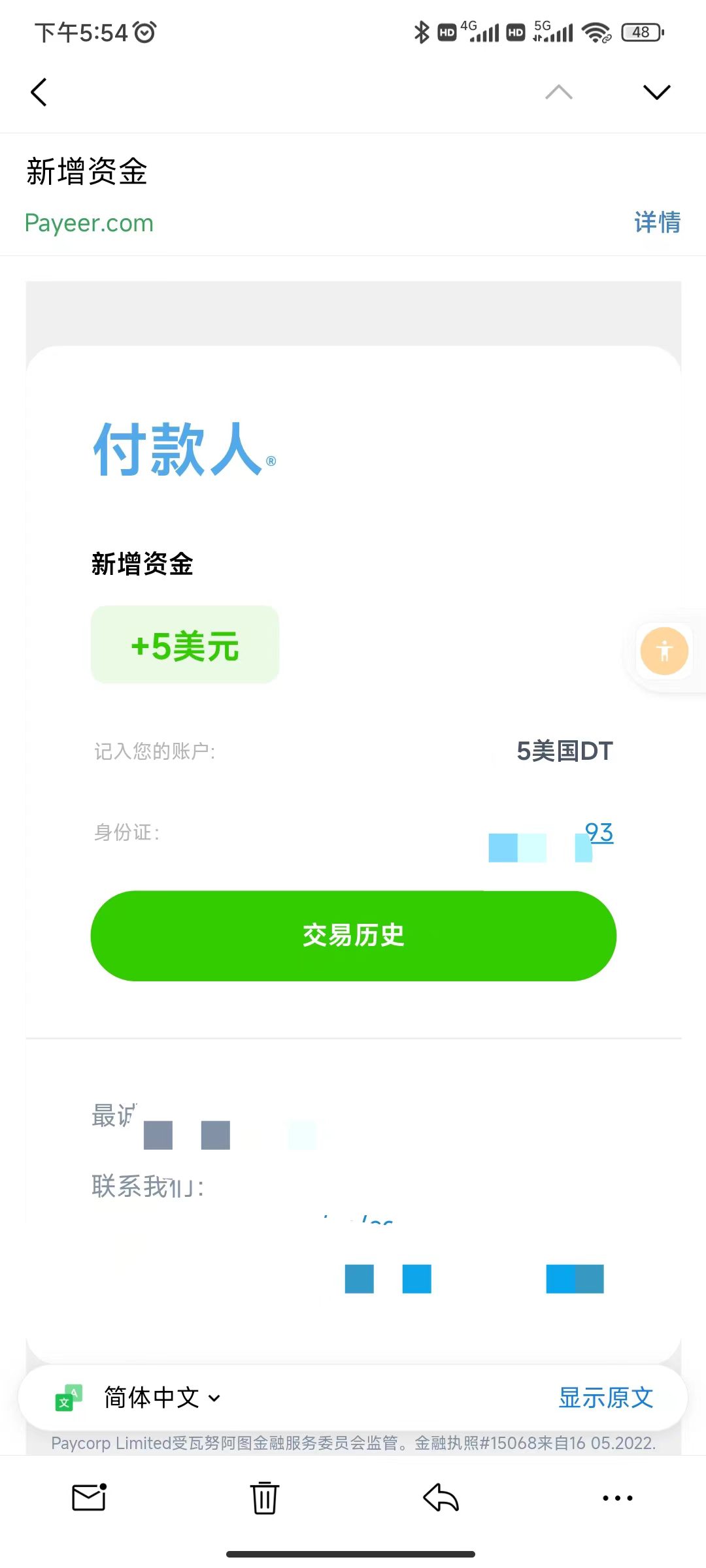This screenshot has height=1568, width=706.
Task: Tap the battery indicator showing 48
Action: click(639, 32)
